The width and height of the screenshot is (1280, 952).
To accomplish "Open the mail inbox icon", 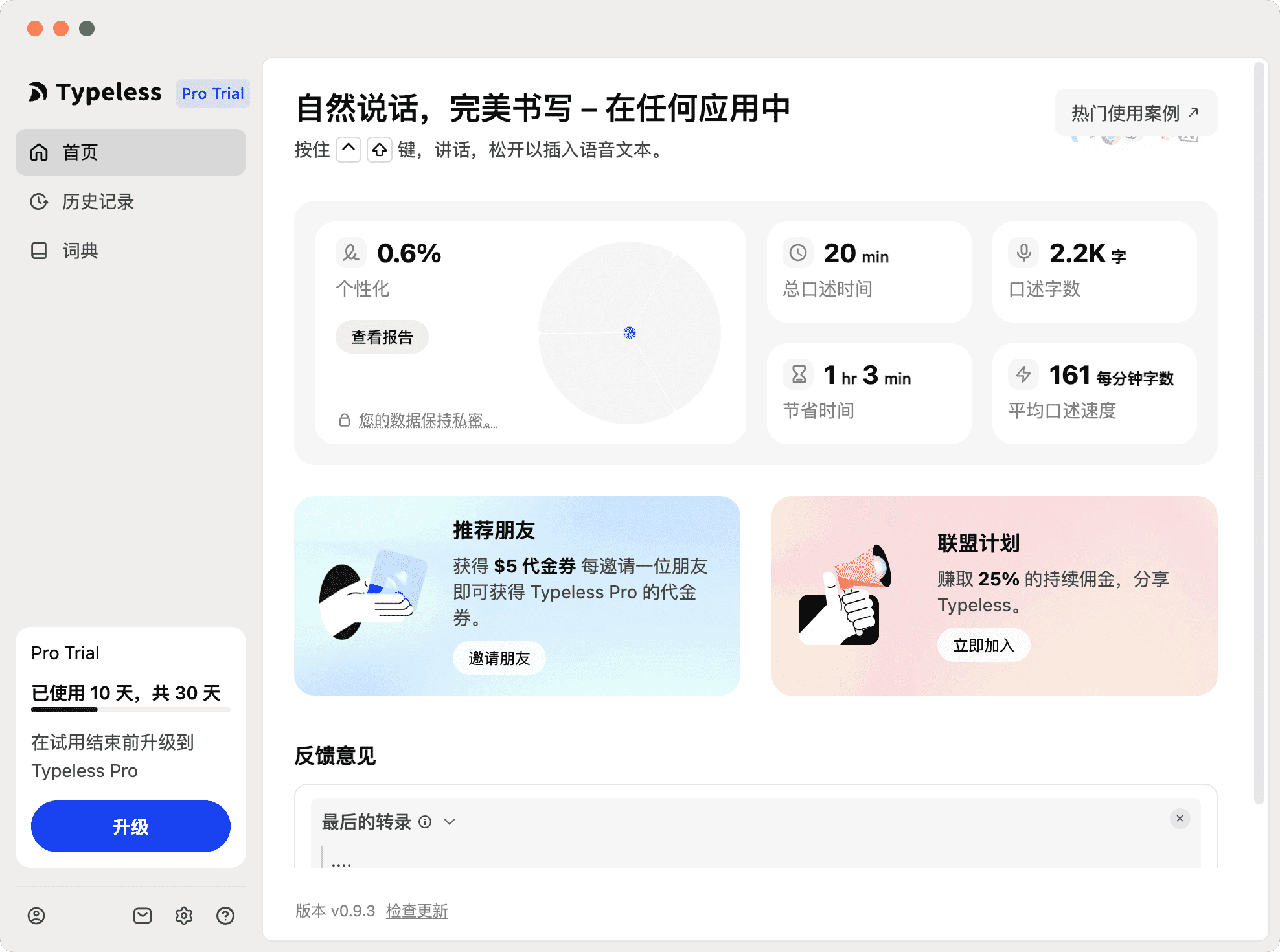I will coord(142,915).
